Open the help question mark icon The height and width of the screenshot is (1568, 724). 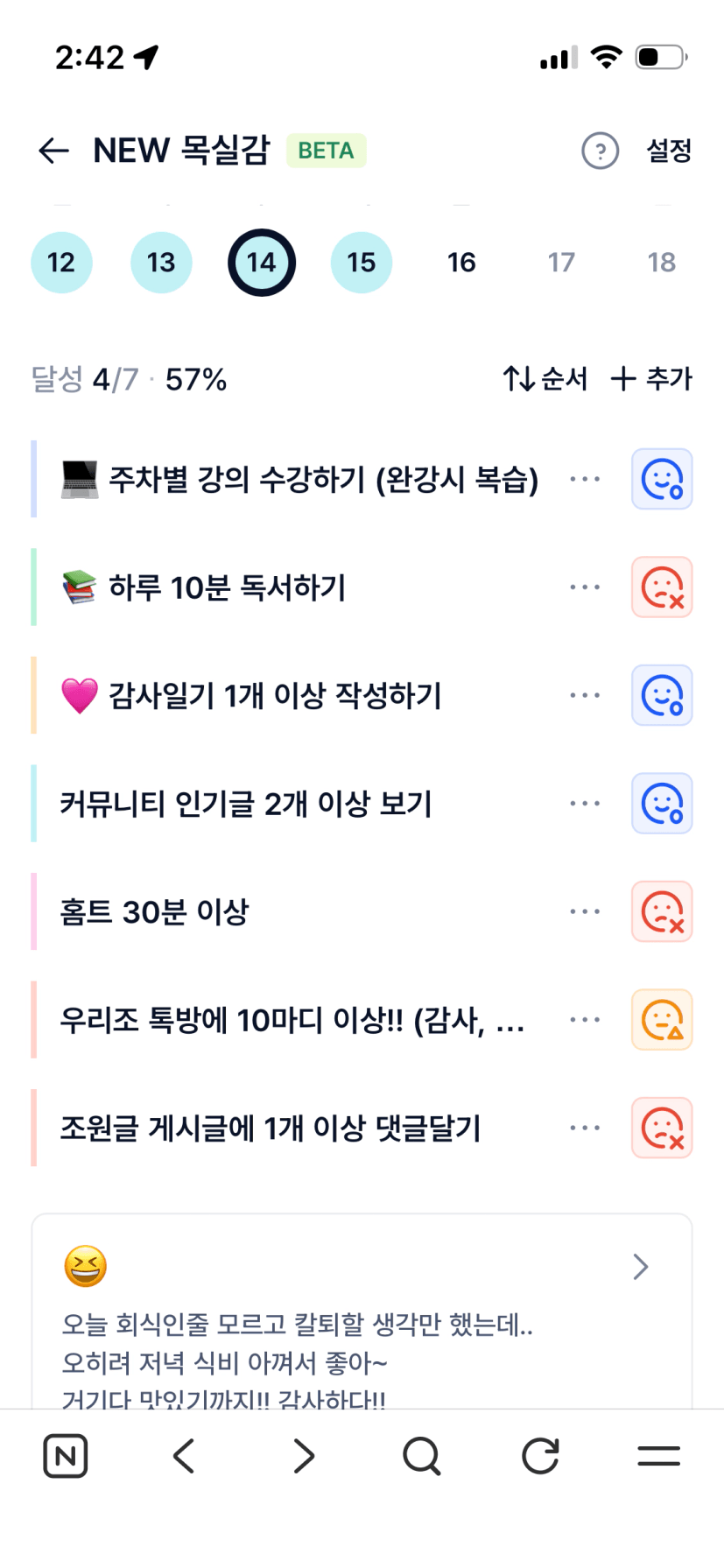(x=600, y=151)
